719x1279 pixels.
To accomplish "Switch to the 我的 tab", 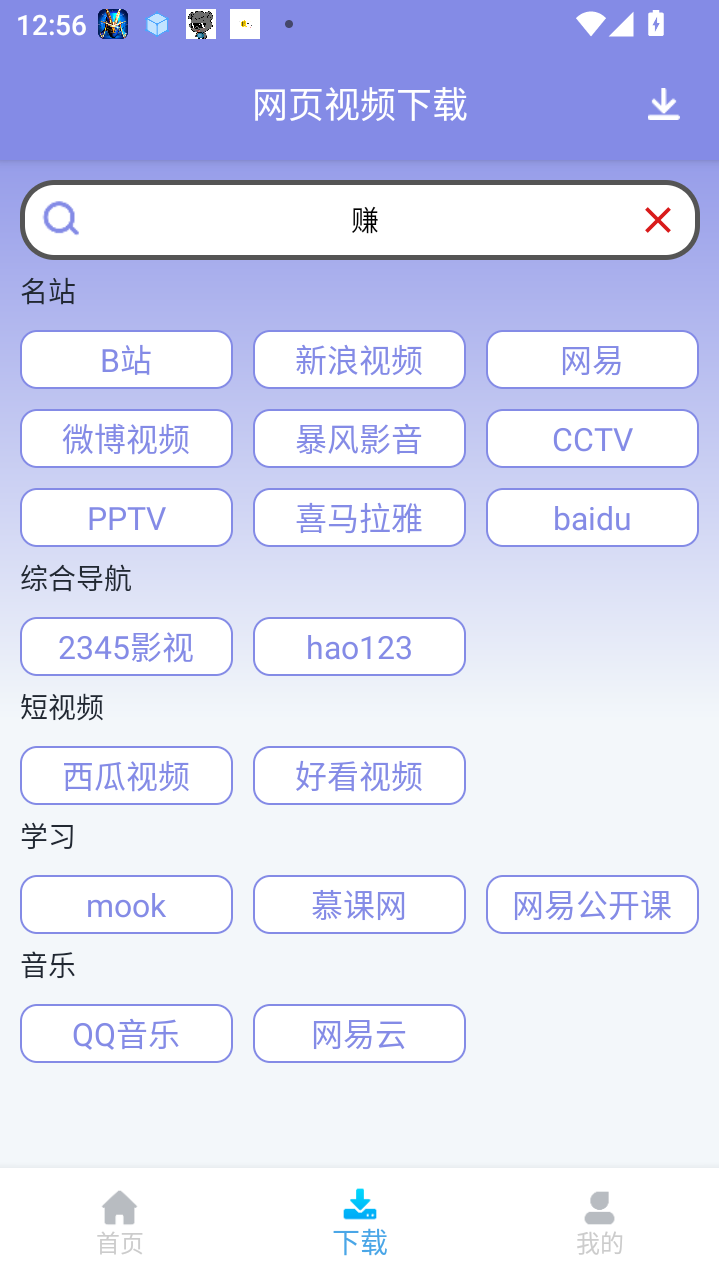I will click(599, 1222).
